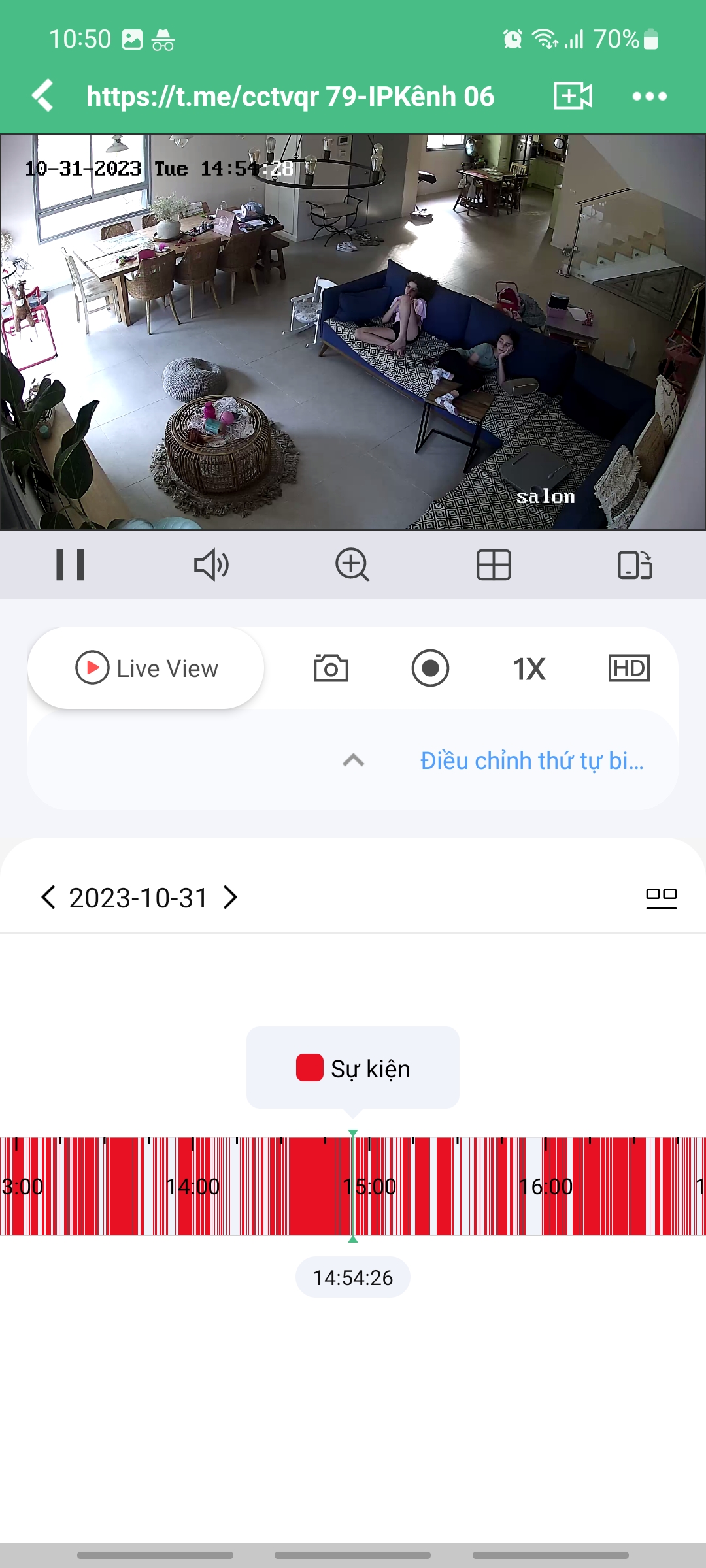Screen dimensions: 706x1568
Task: Switch the recordings view layout
Action: click(661, 898)
